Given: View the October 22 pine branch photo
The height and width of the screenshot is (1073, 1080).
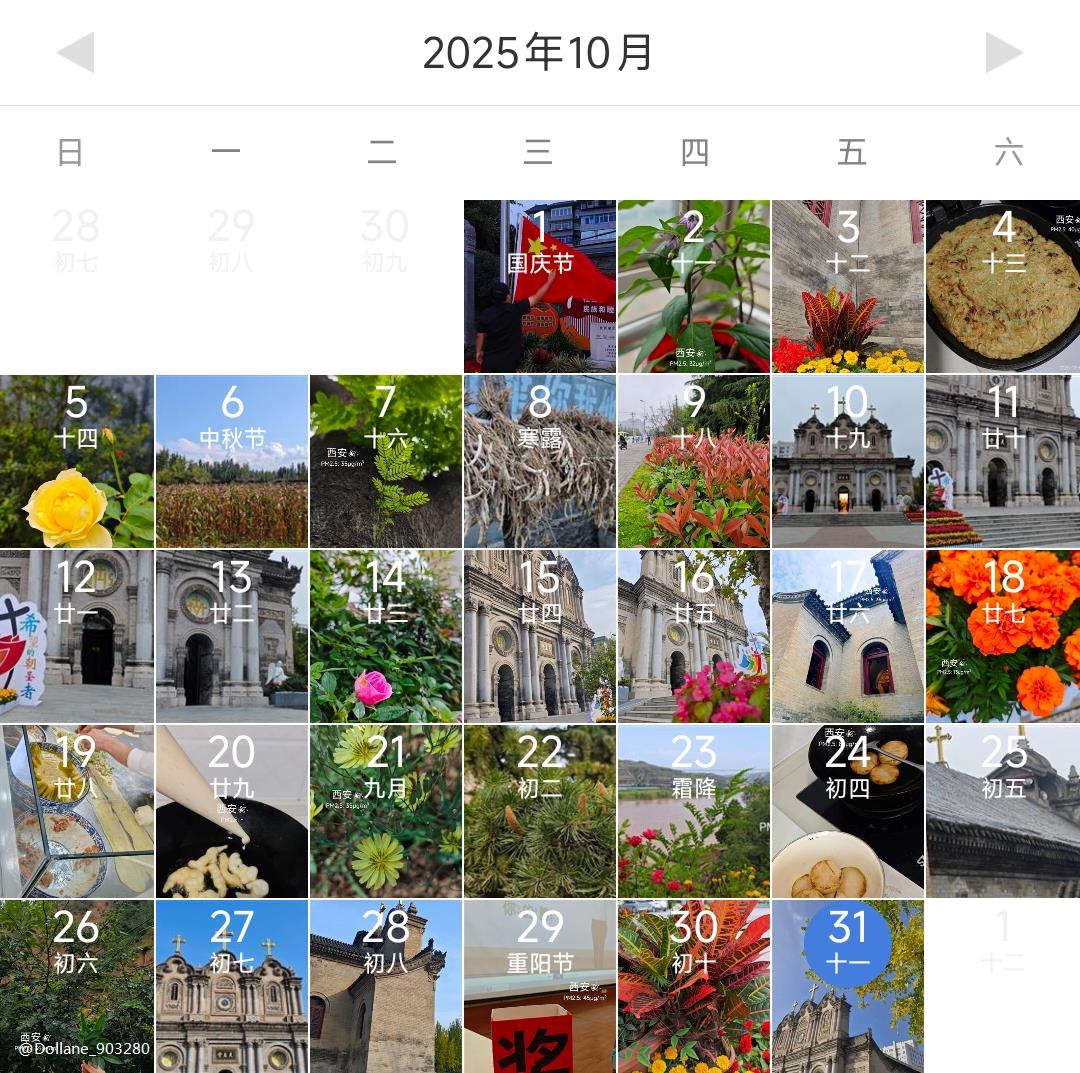Looking at the screenshot, I should point(540,812).
